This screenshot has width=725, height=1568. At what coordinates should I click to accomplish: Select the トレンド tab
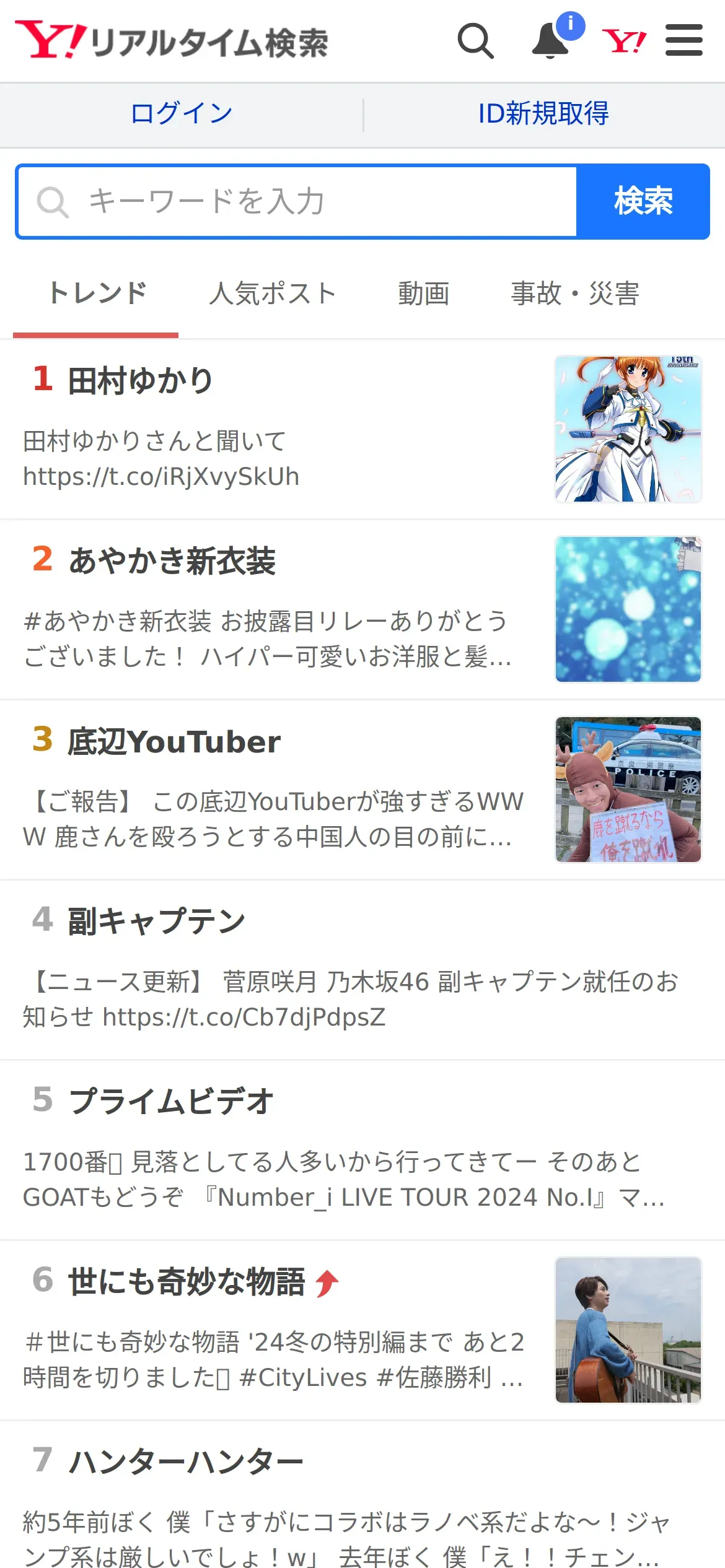97,294
